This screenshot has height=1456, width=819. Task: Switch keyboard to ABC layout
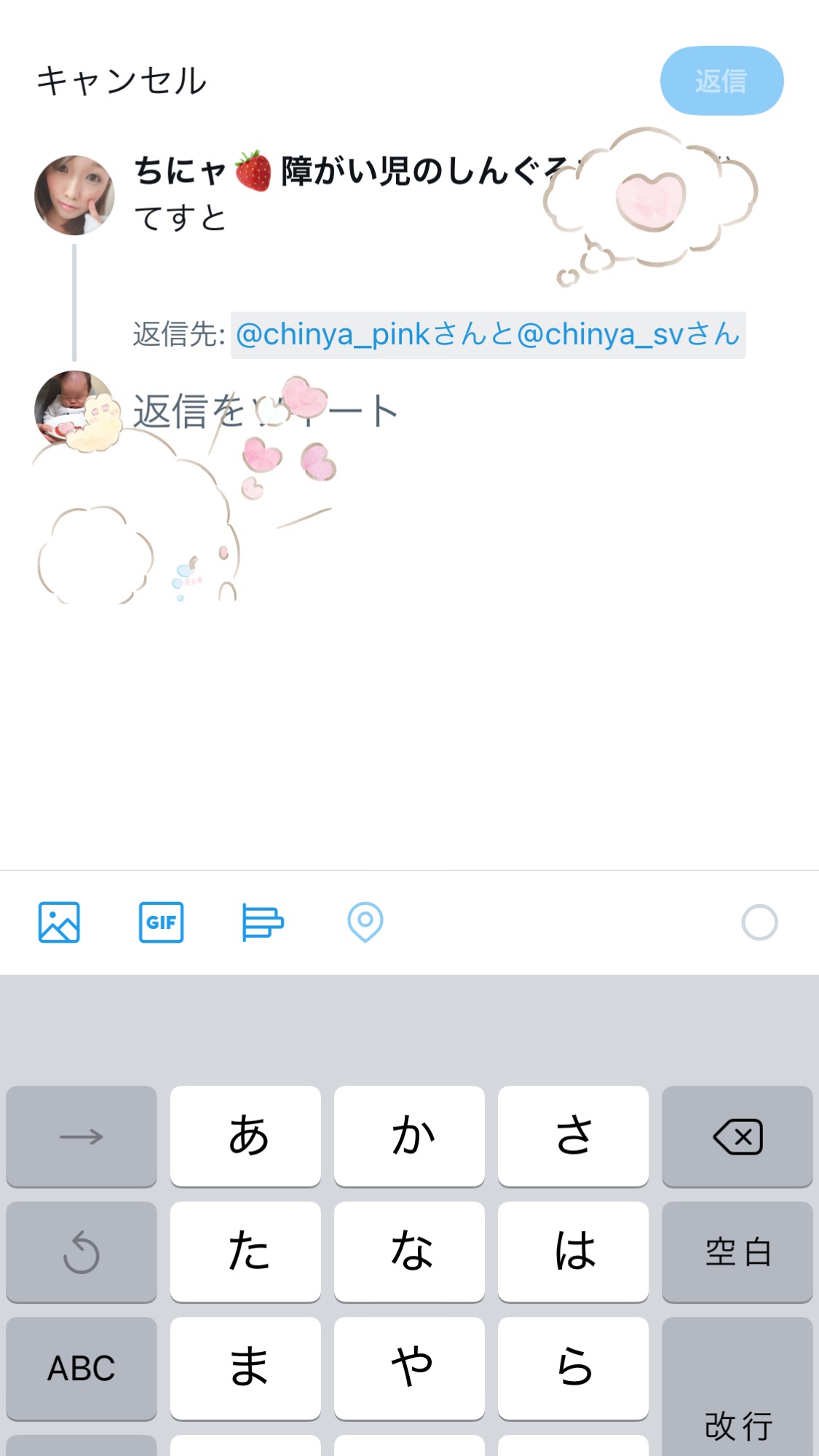pyautogui.click(x=82, y=1368)
